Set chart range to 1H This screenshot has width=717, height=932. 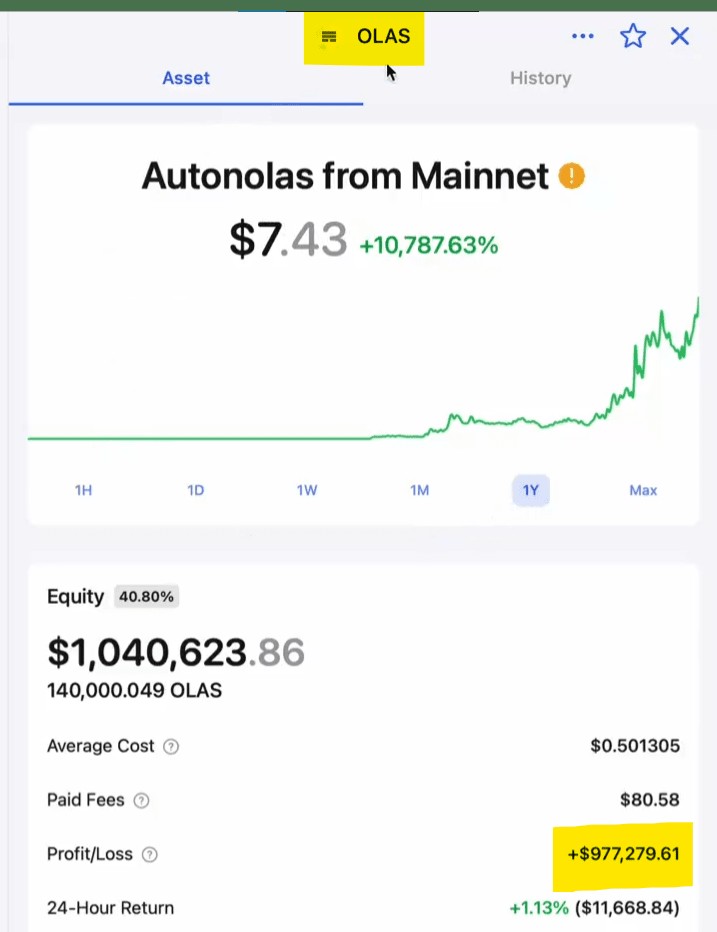(84, 490)
